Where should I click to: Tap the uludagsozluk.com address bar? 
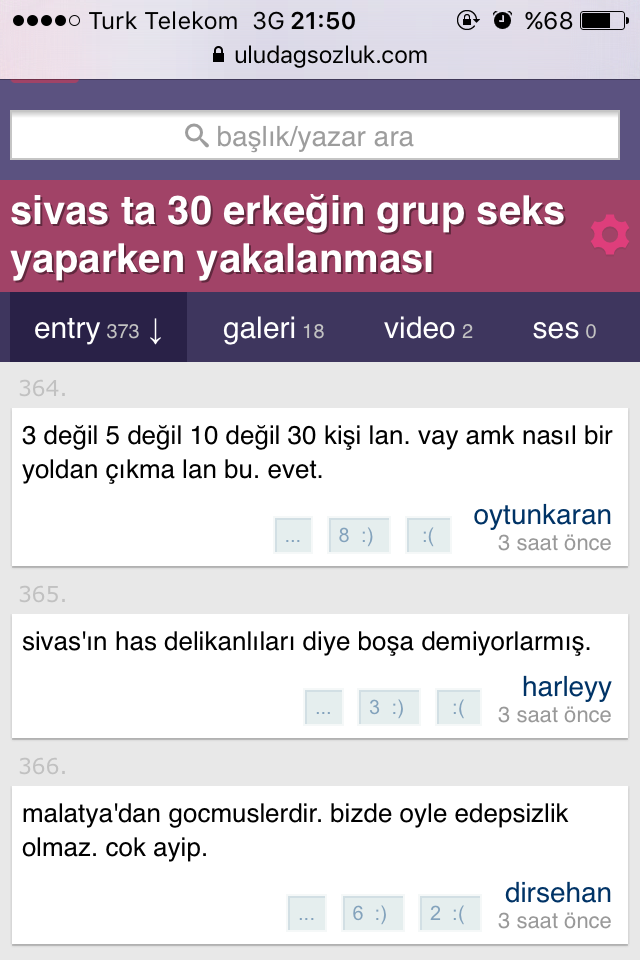click(320, 56)
